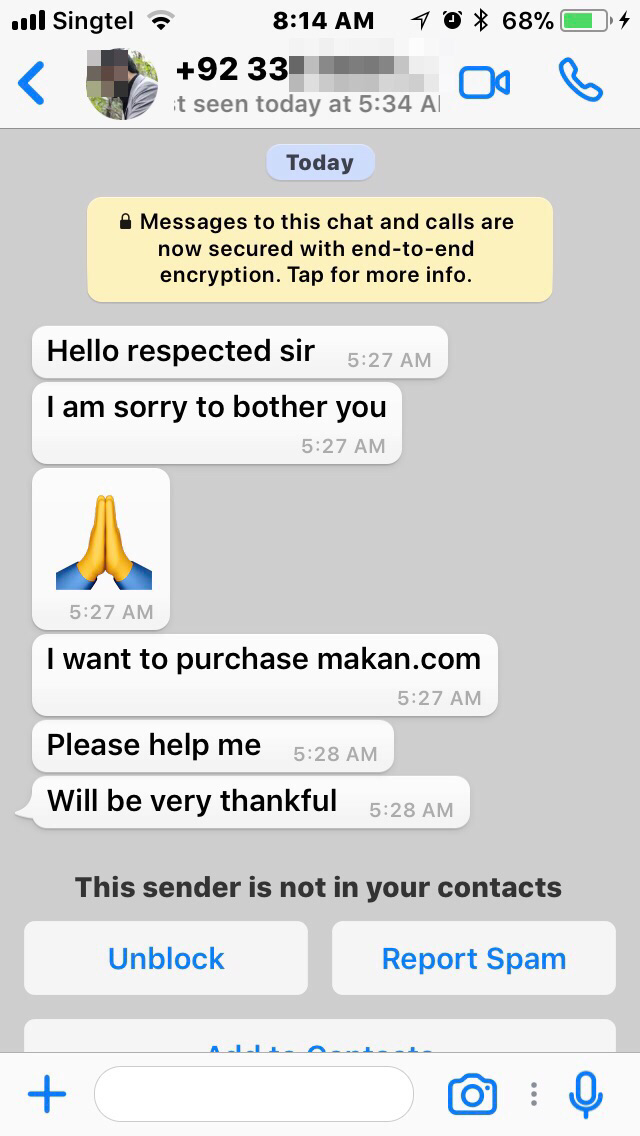This screenshot has height=1136, width=640.
Task: Unblock this sender
Action: pos(166,958)
